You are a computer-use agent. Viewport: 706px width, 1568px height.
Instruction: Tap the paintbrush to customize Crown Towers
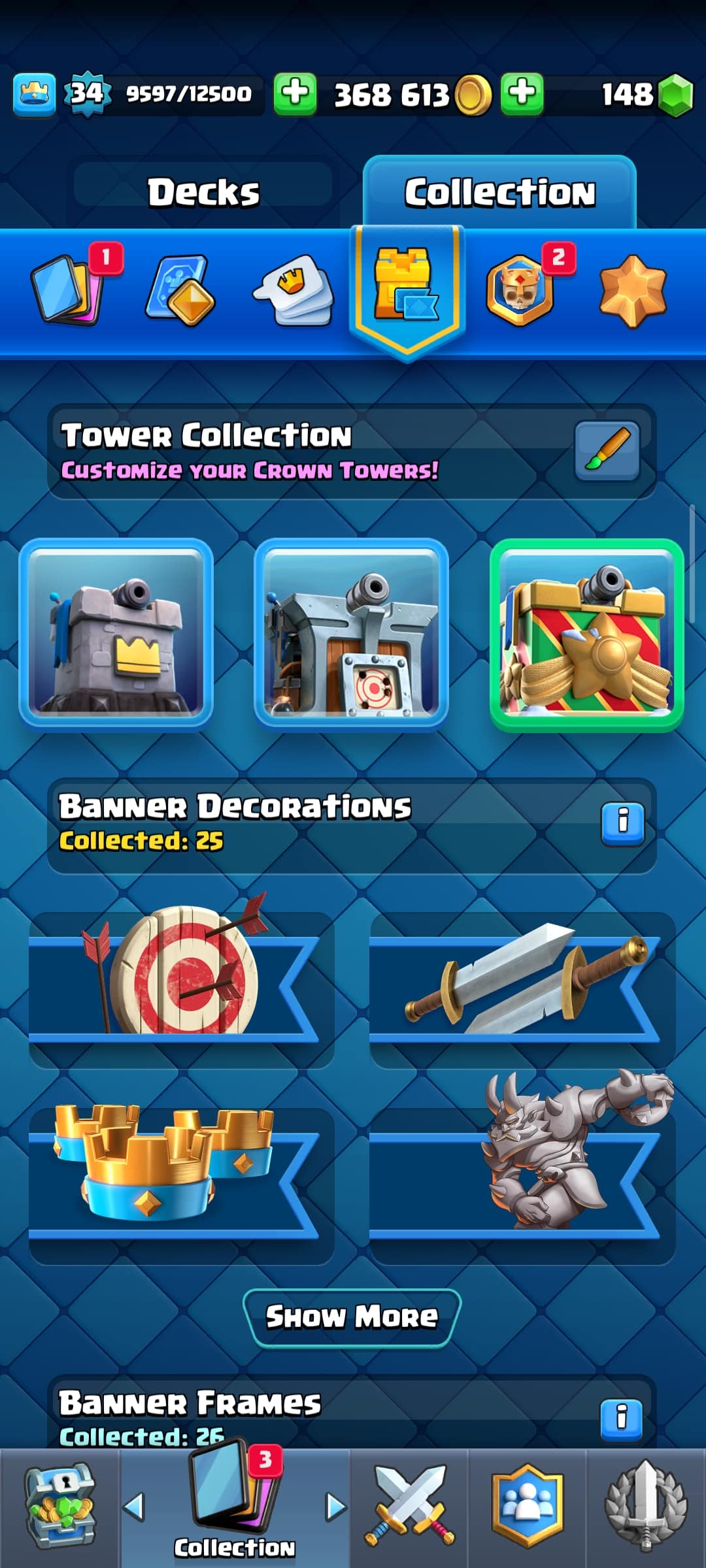[607, 451]
